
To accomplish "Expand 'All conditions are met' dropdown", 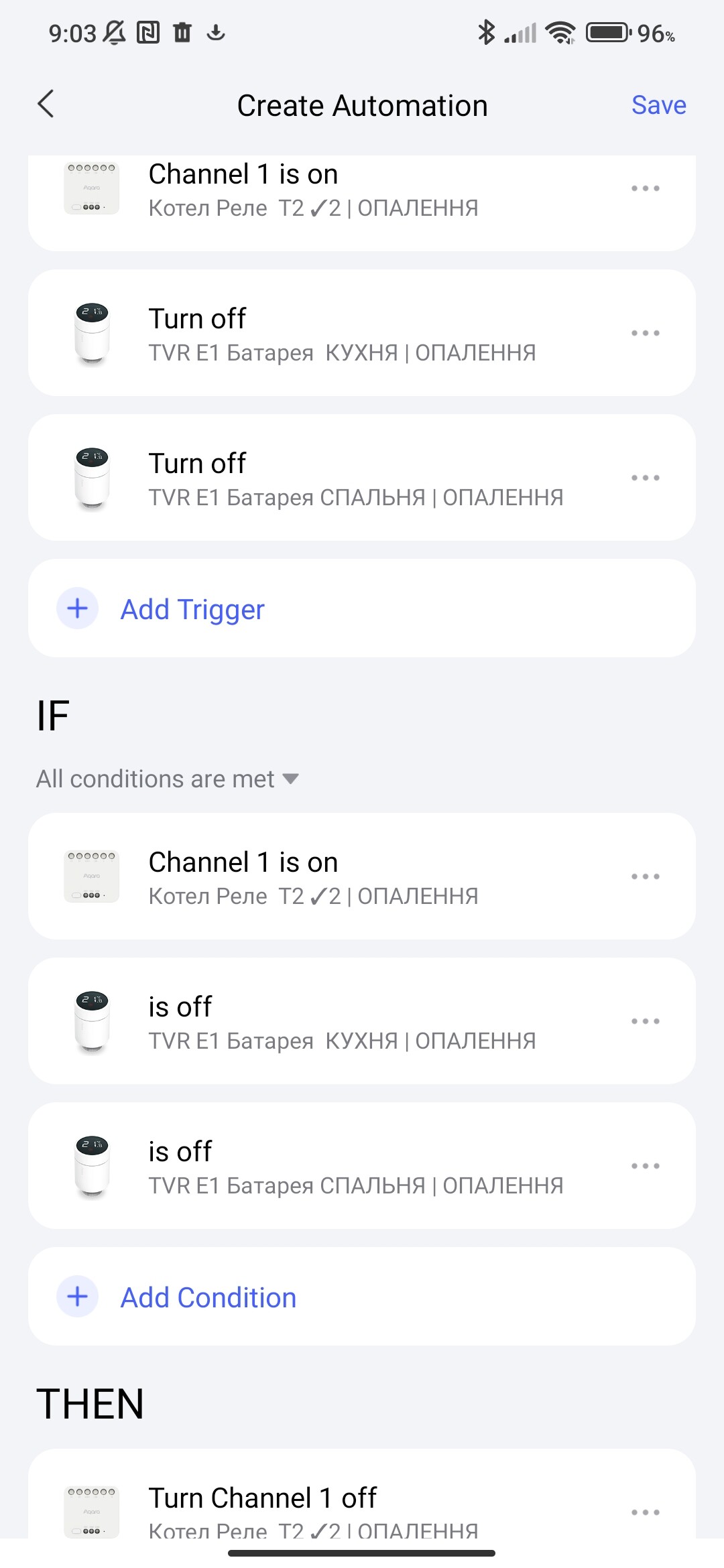I will (168, 779).
